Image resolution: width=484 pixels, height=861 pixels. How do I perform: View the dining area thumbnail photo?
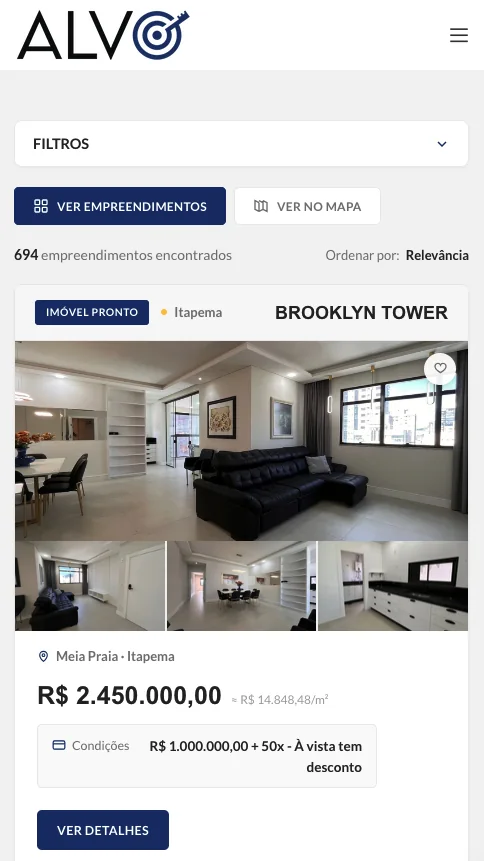click(x=241, y=586)
